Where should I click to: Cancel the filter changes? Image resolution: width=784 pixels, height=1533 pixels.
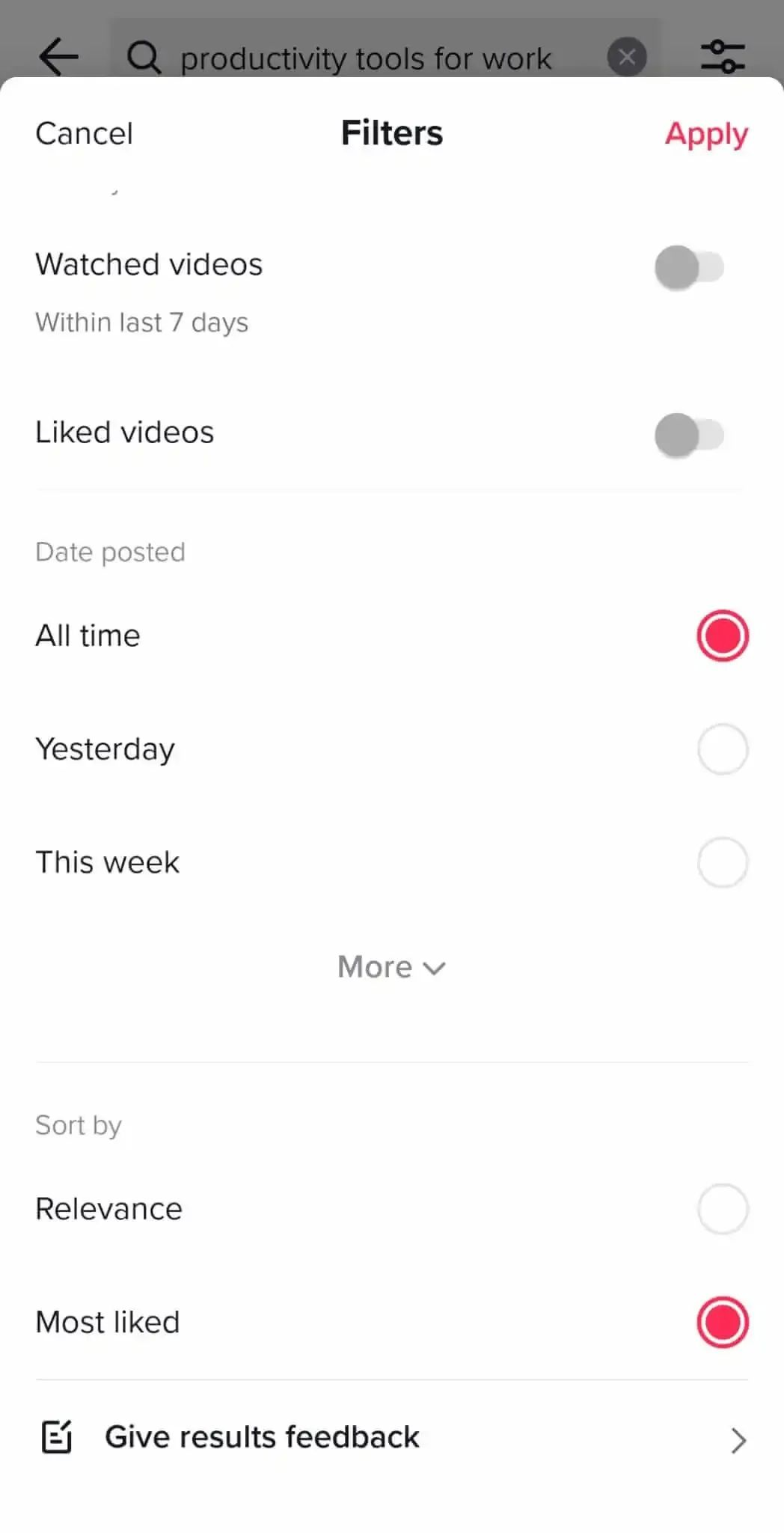coord(84,134)
